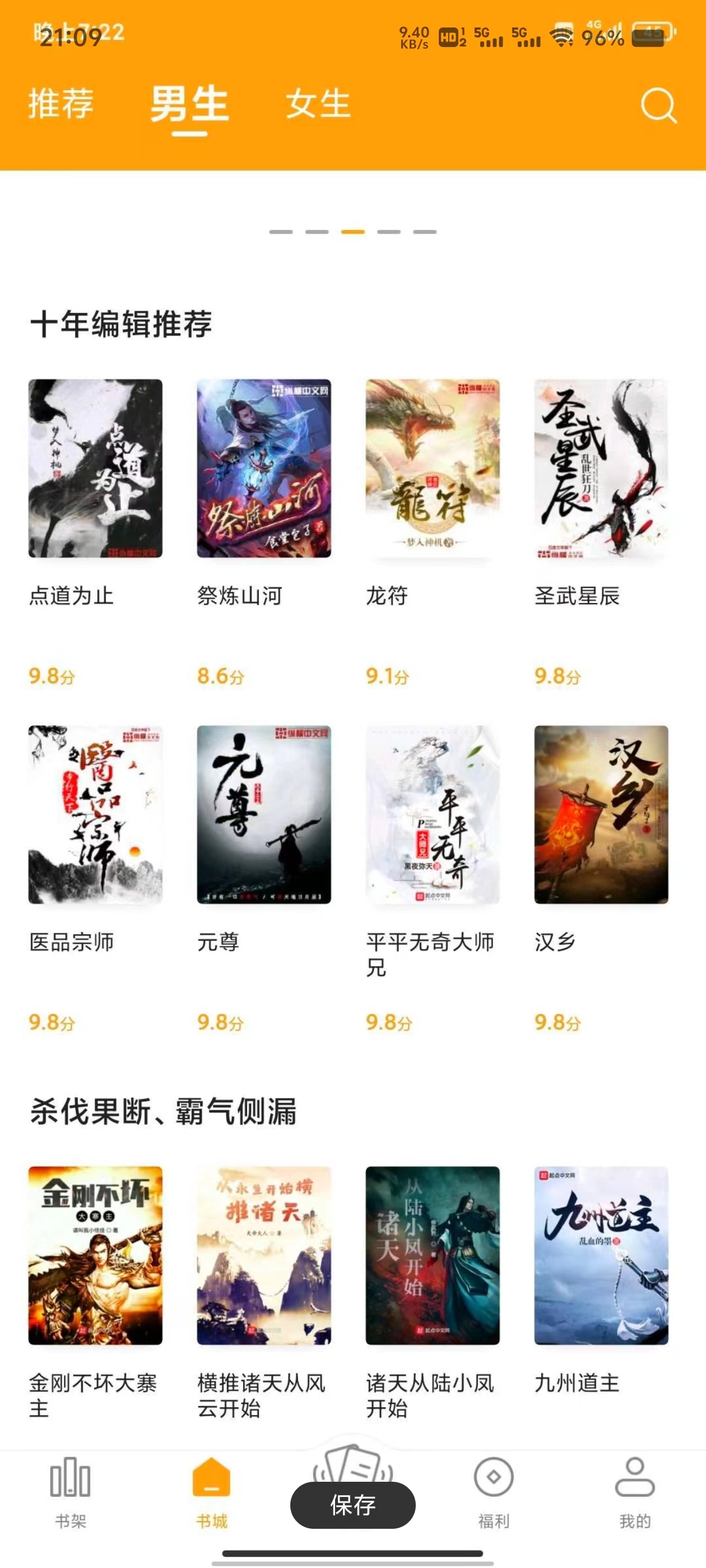Open the book 祭炼山河
The image size is (706, 1568).
pos(264,468)
